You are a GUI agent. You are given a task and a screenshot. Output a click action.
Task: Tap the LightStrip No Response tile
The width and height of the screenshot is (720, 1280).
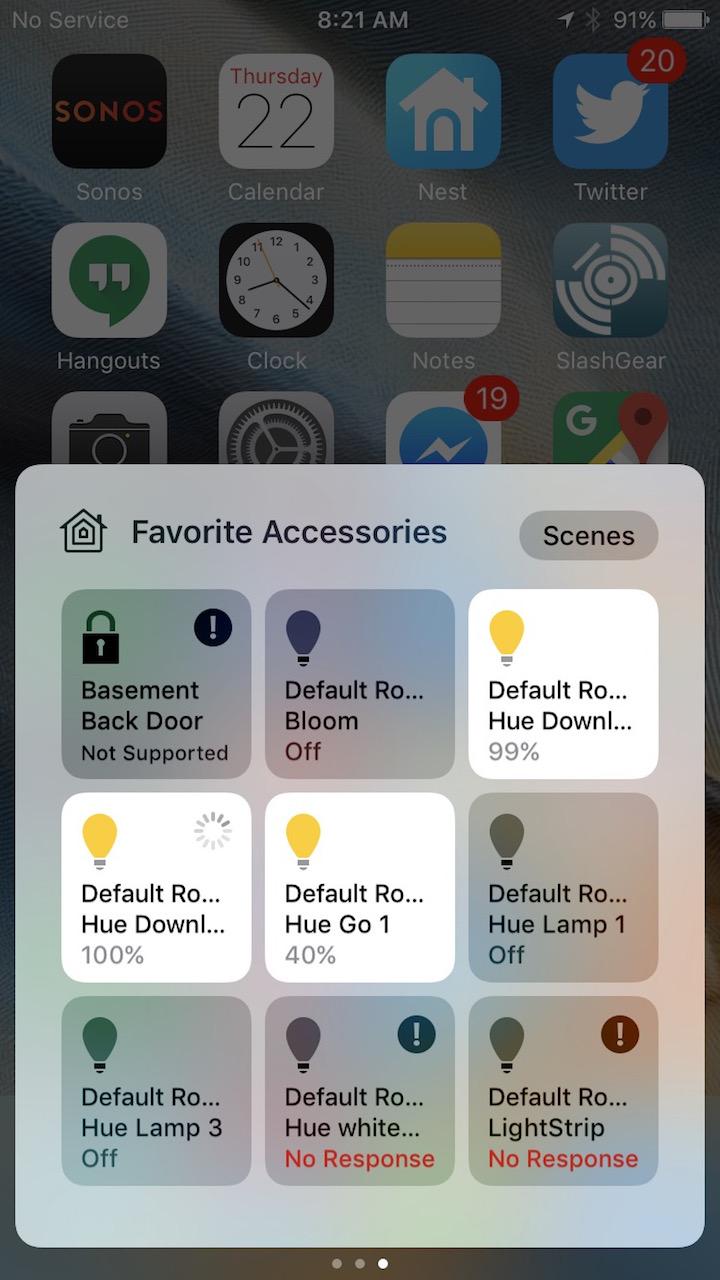pyautogui.click(x=563, y=1090)
